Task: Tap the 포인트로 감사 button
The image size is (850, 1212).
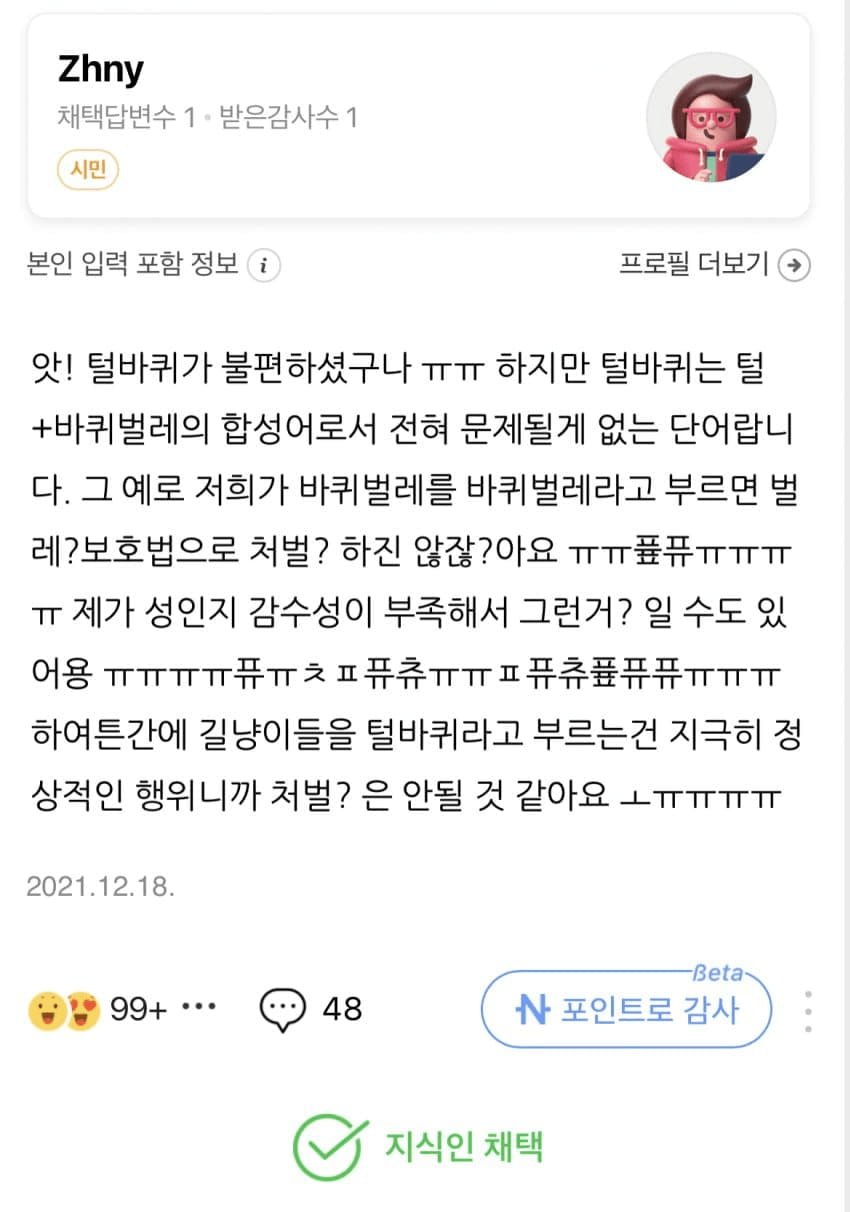Action: [x=627, y=1009]
